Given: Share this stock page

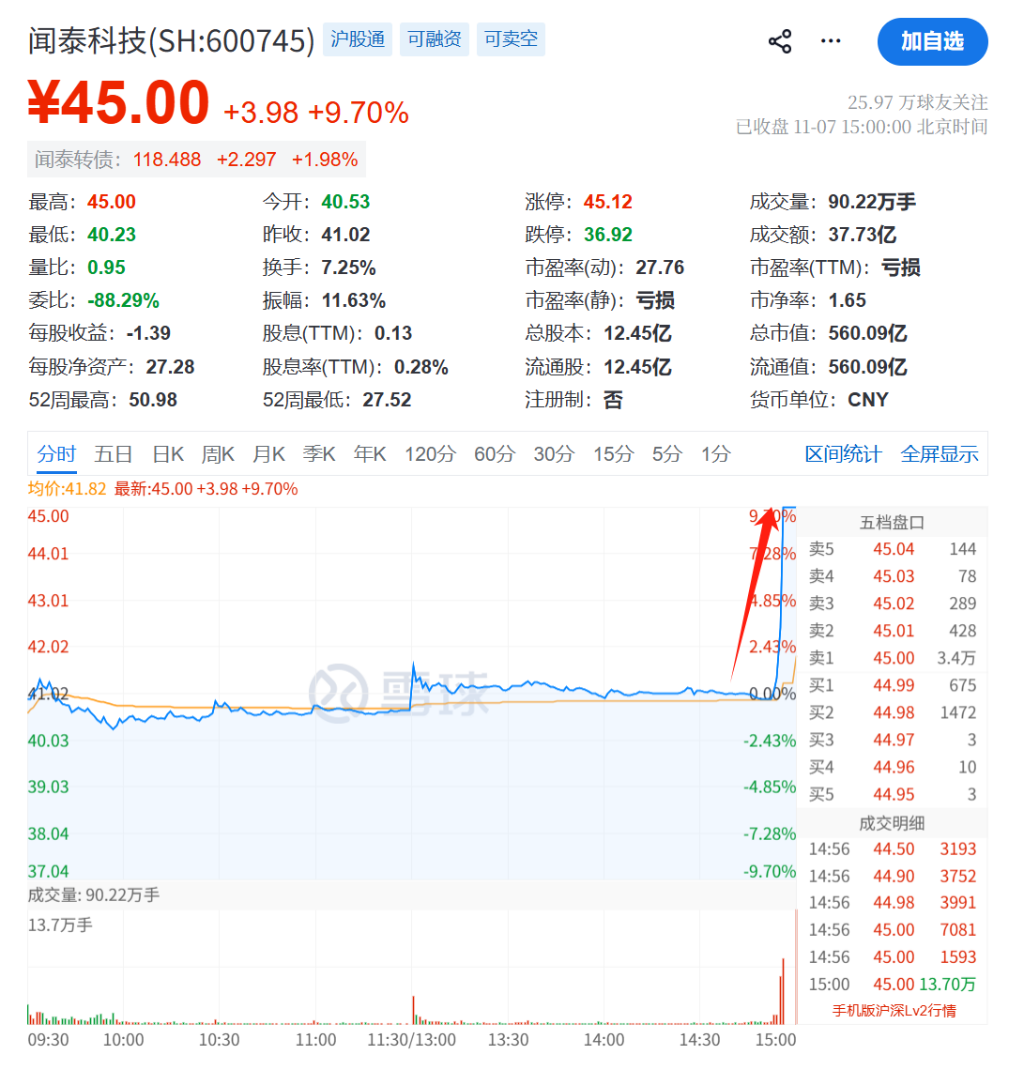Looking at the screenshot, I should point(779,42).
